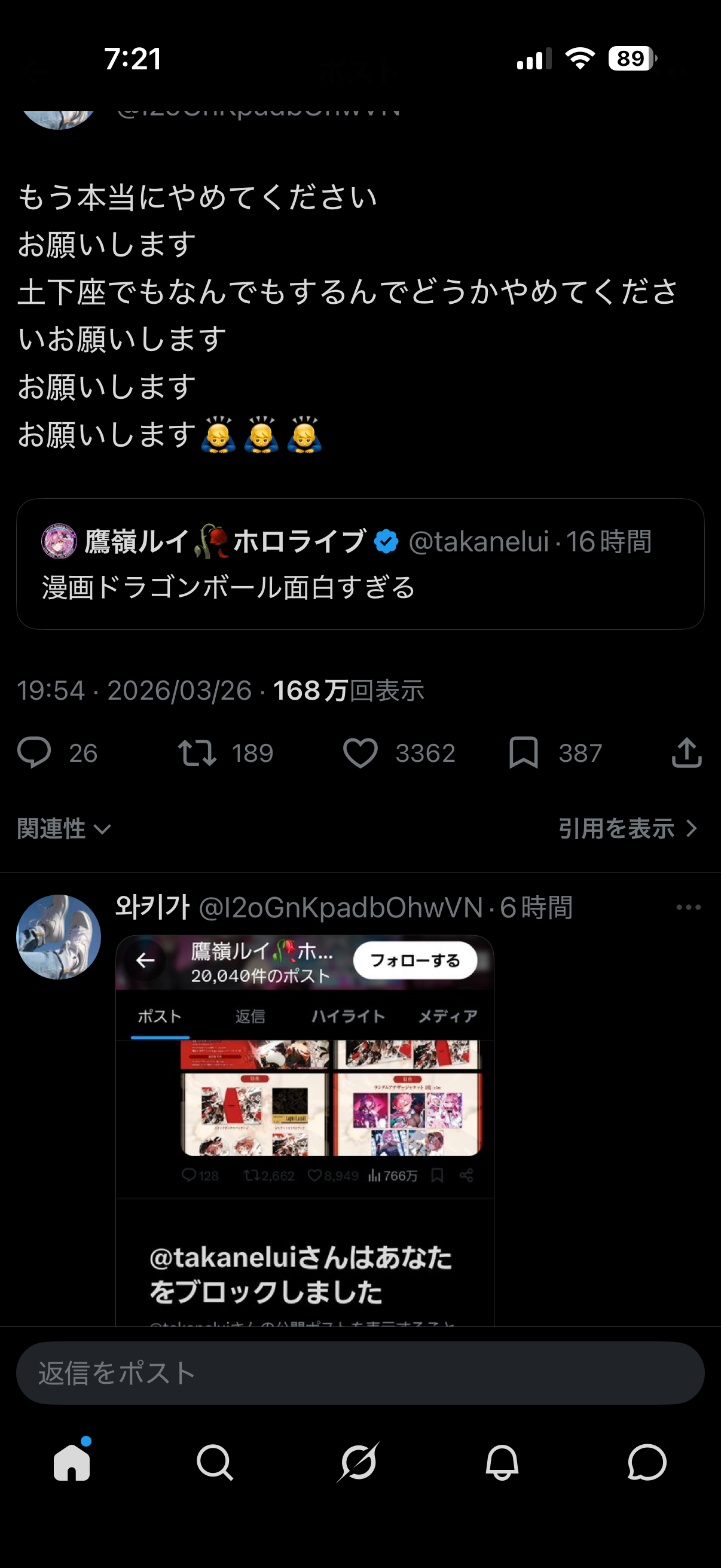Viewport: 721px width, 1568px height.
Task: Switch to the Search tab
Action: [215, 1462]
